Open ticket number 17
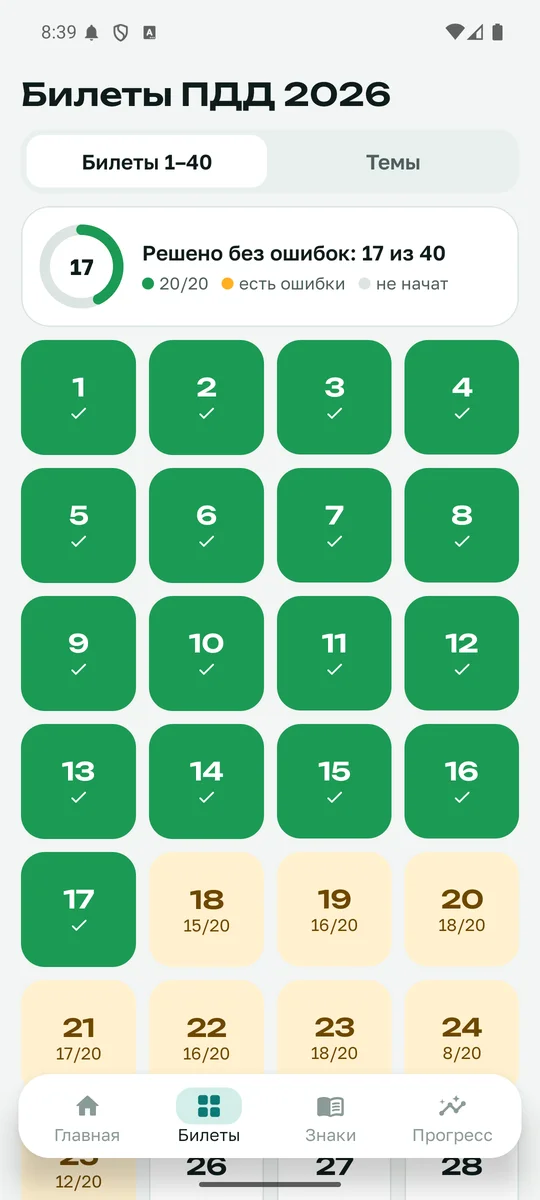This screenshot has width=540, height=1200. tap(78, 909)
